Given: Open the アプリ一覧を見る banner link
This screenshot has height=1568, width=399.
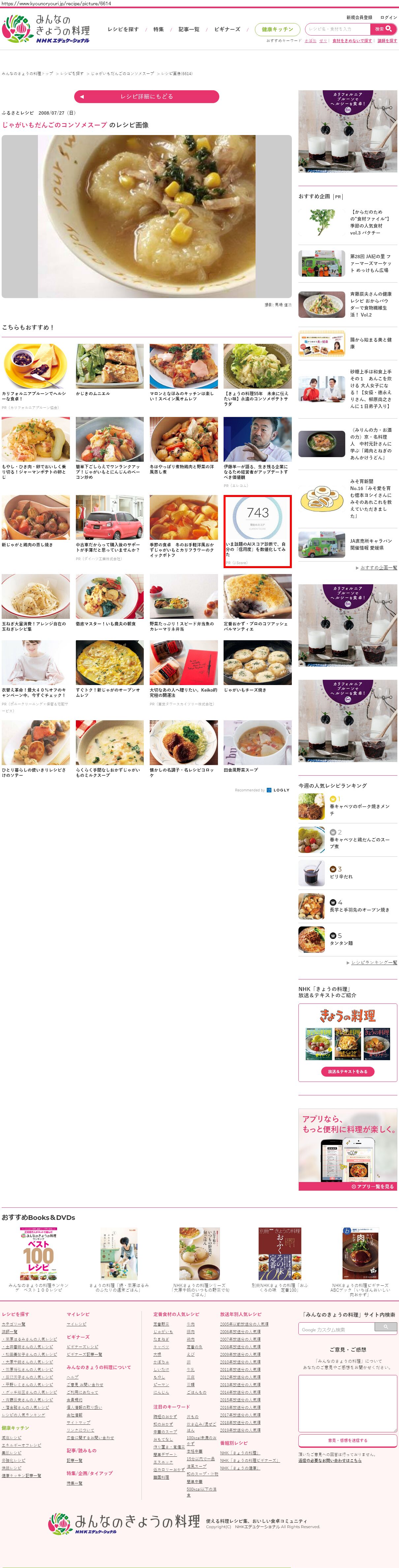Looking at the screenshot, I should pyautogui.click(x=372, y=1186).
